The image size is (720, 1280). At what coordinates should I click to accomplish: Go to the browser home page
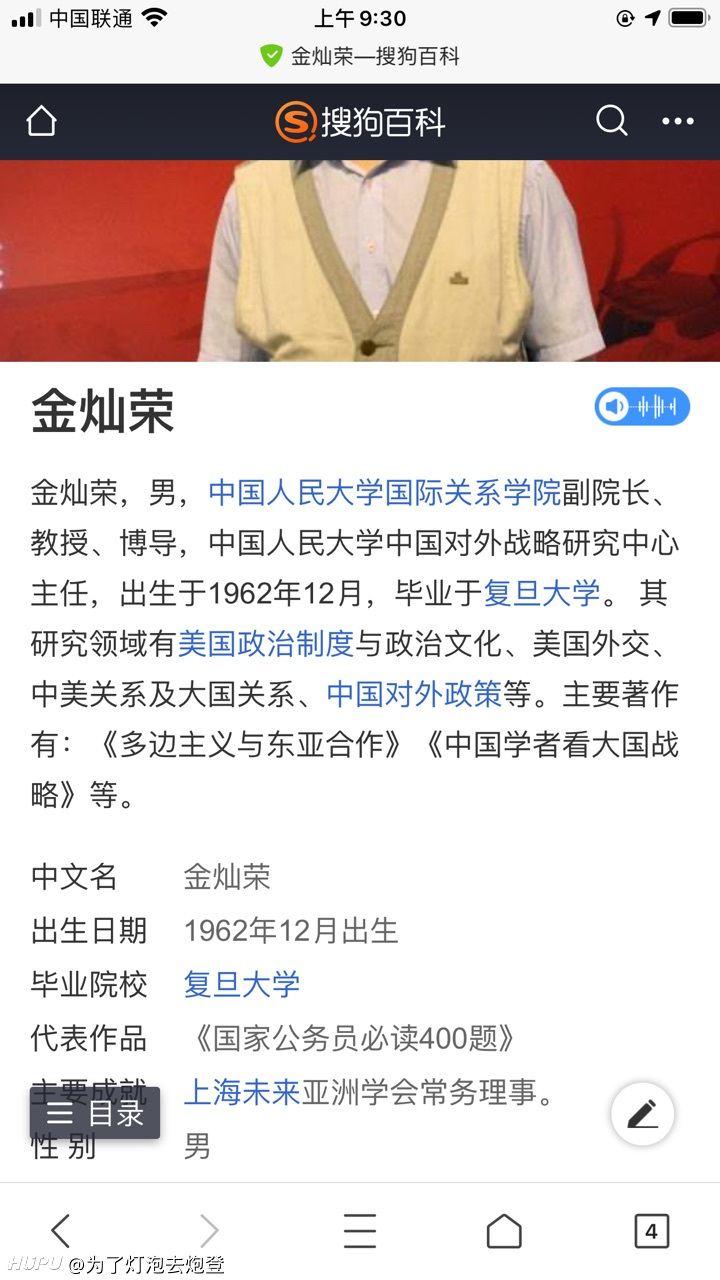pos(504,1231)
